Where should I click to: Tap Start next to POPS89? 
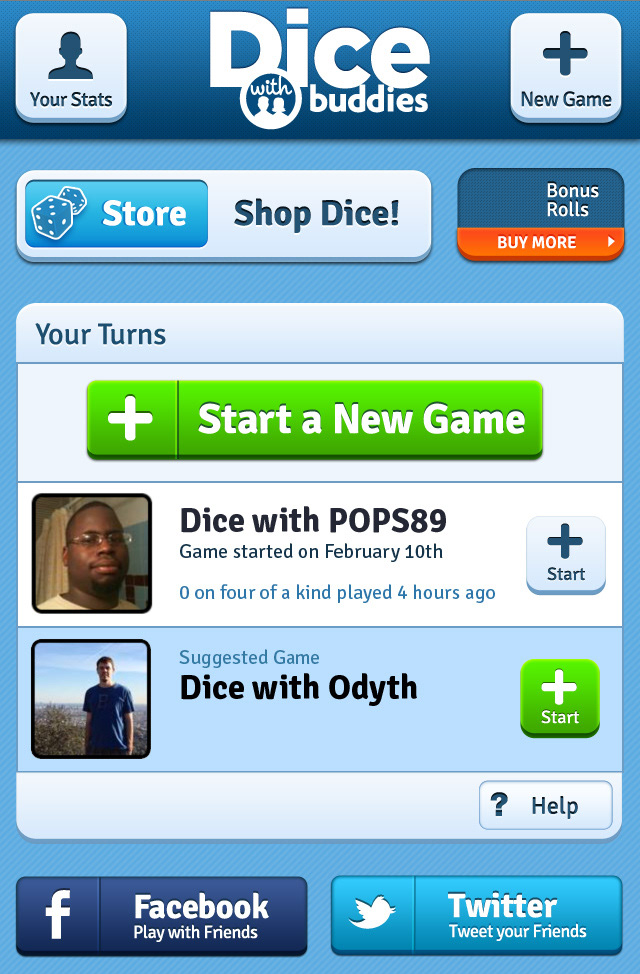point(565,555)
